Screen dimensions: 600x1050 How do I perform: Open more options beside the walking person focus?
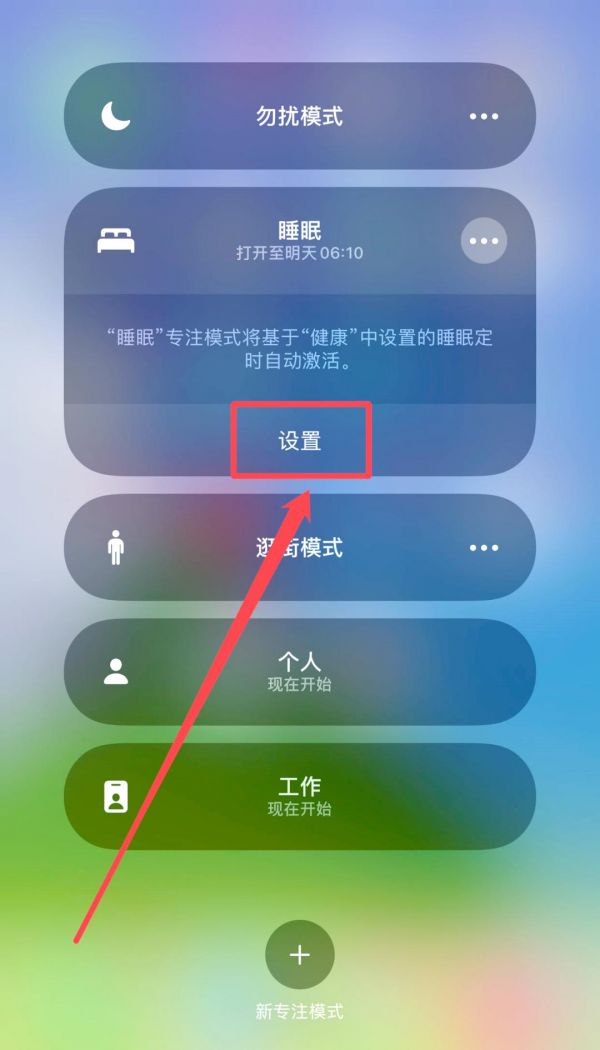click(x=483, y=548)
